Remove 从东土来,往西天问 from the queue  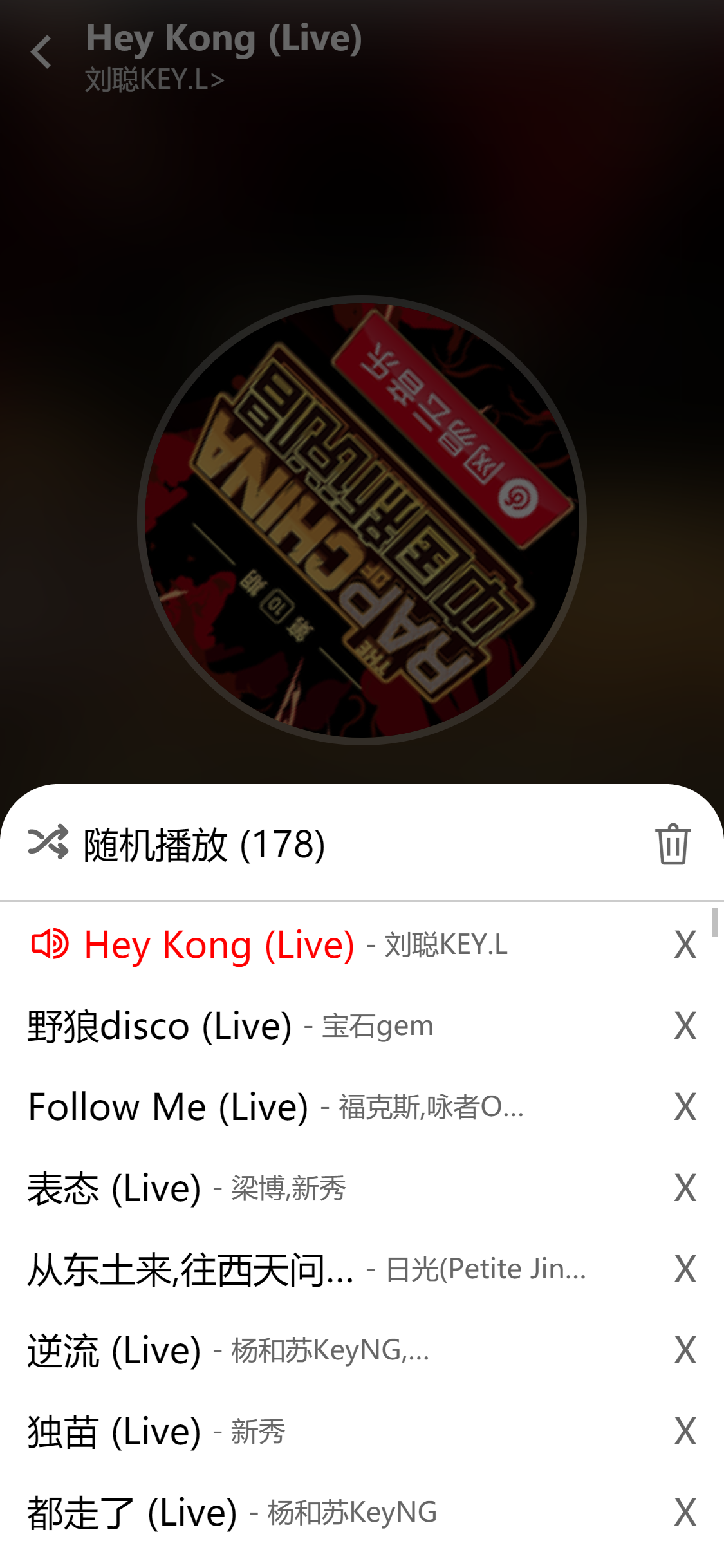(x=685, y=1269)
